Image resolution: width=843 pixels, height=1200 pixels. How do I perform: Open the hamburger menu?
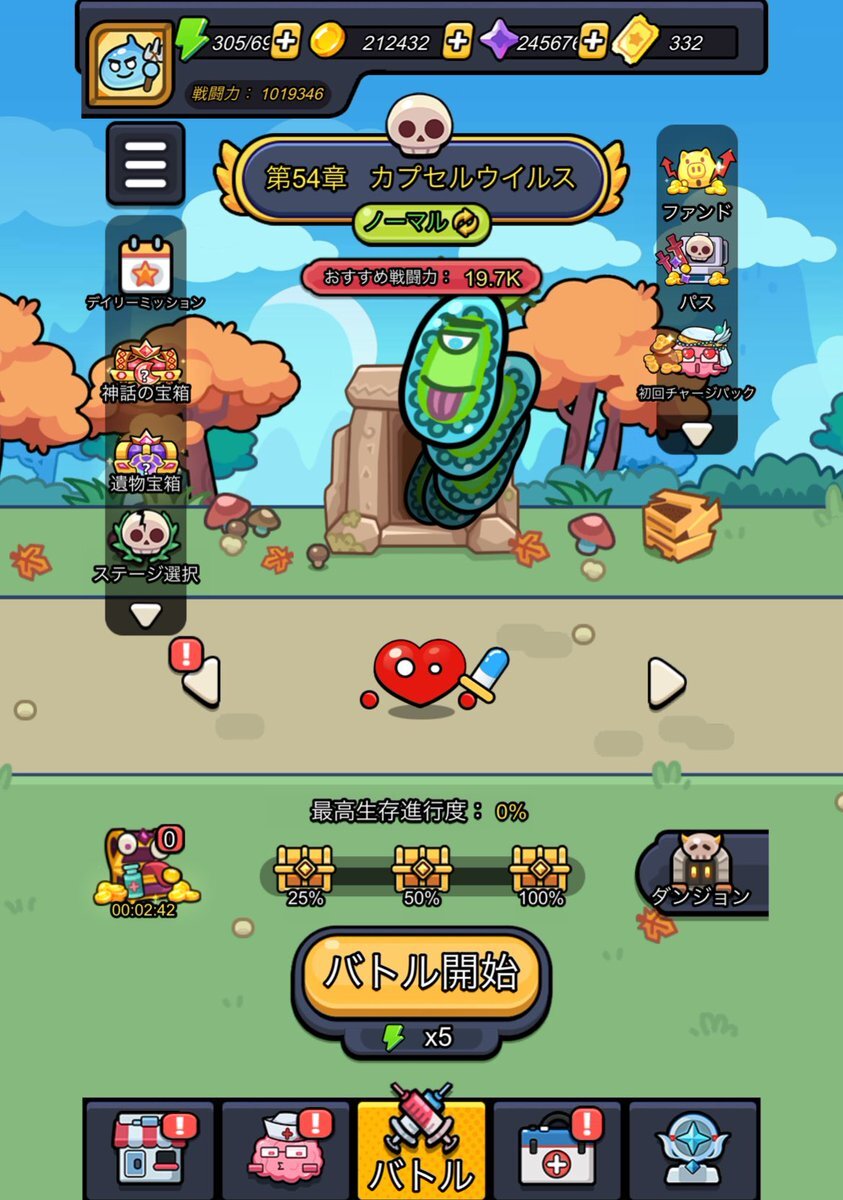[x=146, y=163]
